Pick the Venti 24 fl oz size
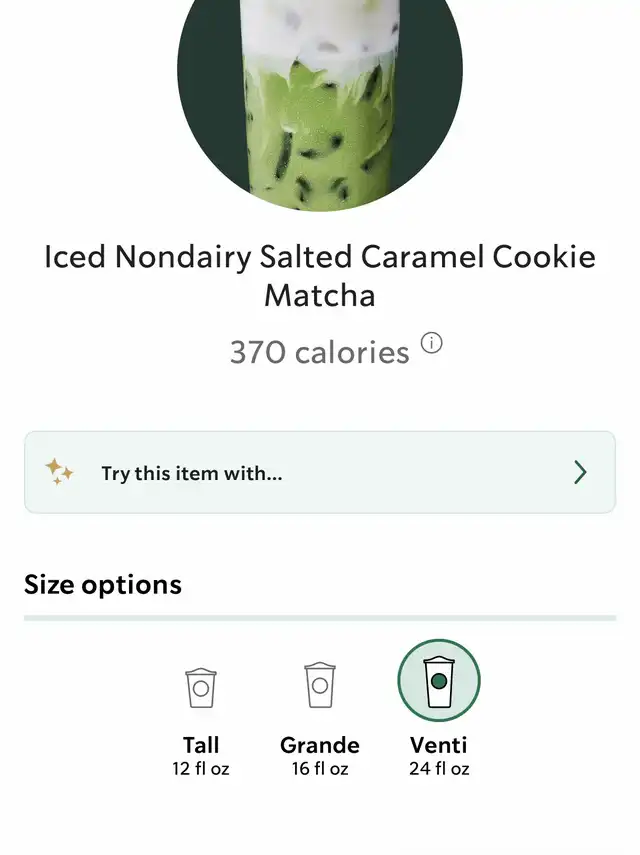This screenshot has height=855, width=640. tap(439, 682)
